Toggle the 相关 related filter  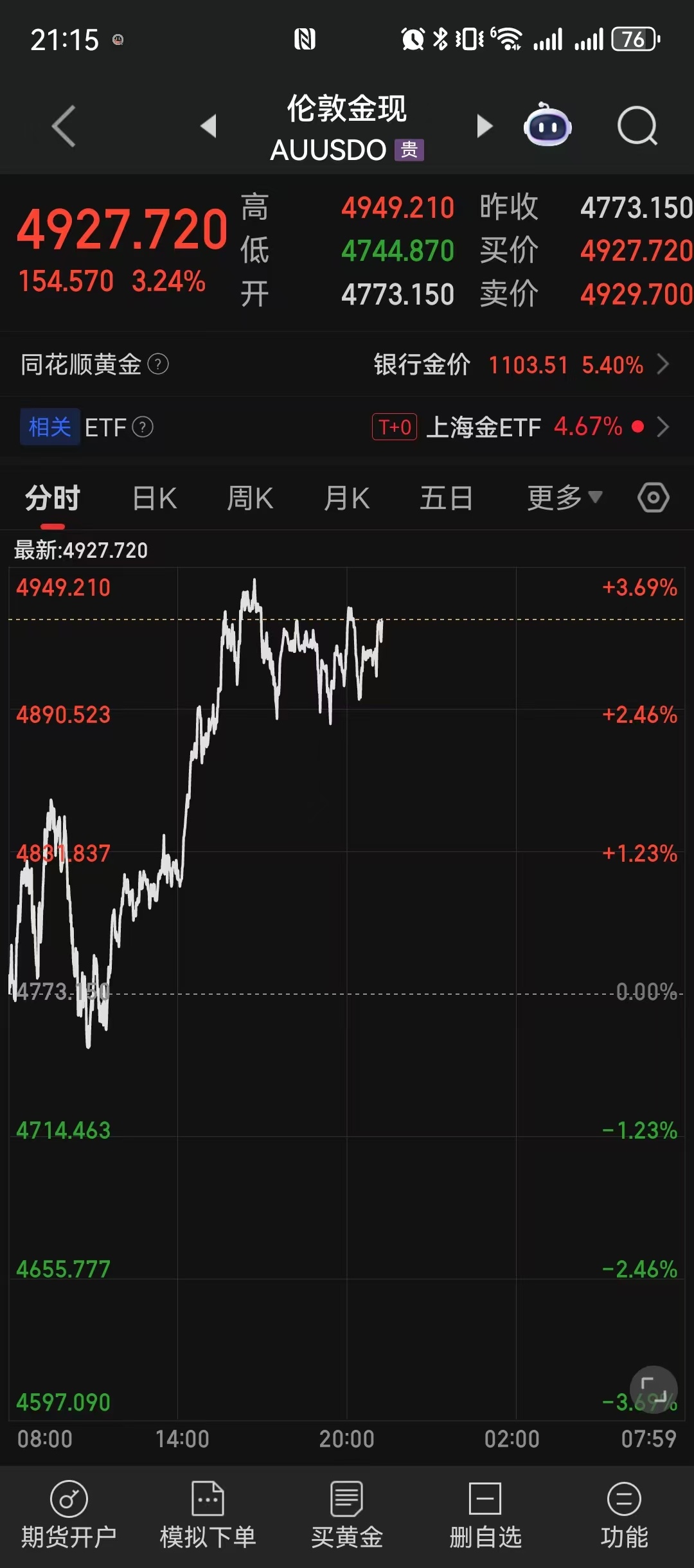pyautogui.click(x=49, y=427)
